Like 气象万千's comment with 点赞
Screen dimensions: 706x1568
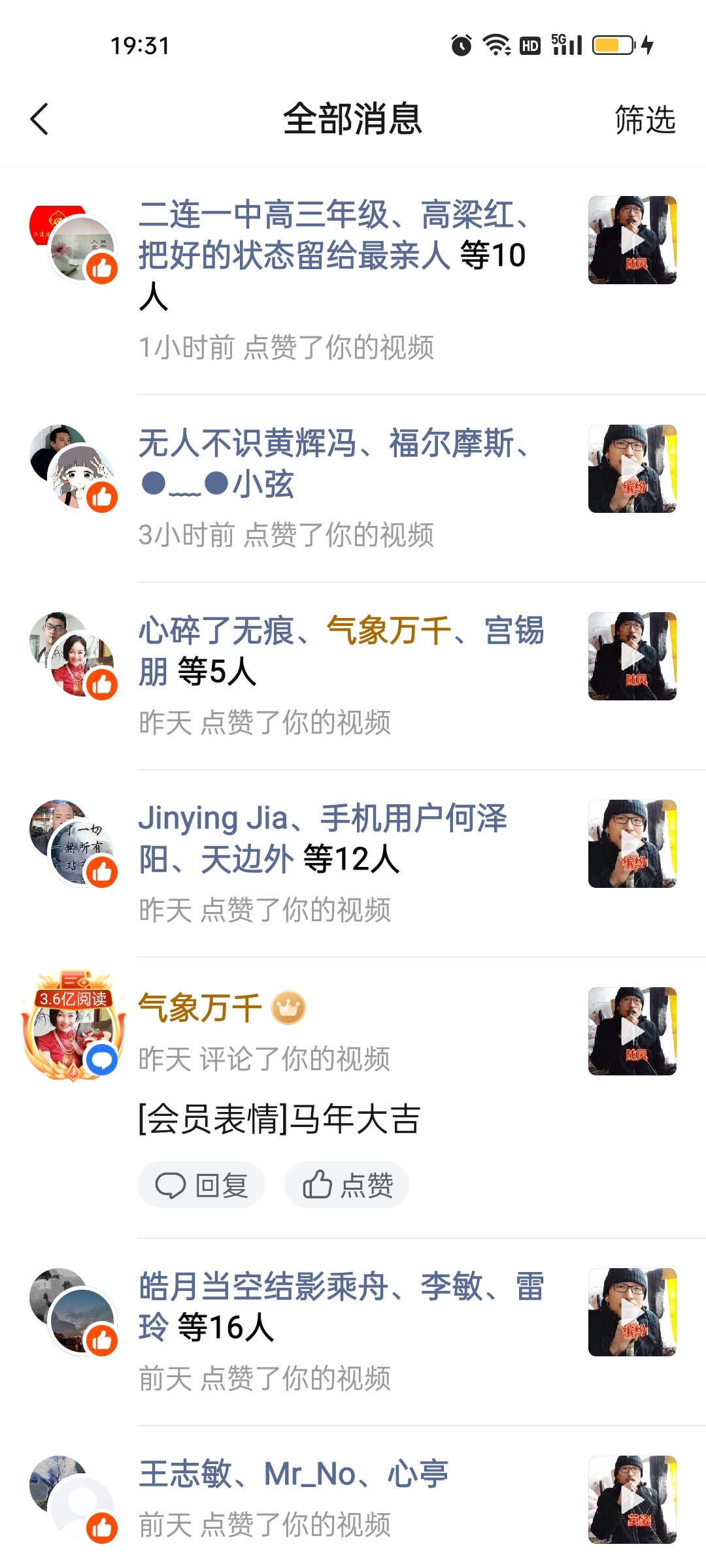point(347,1184)
